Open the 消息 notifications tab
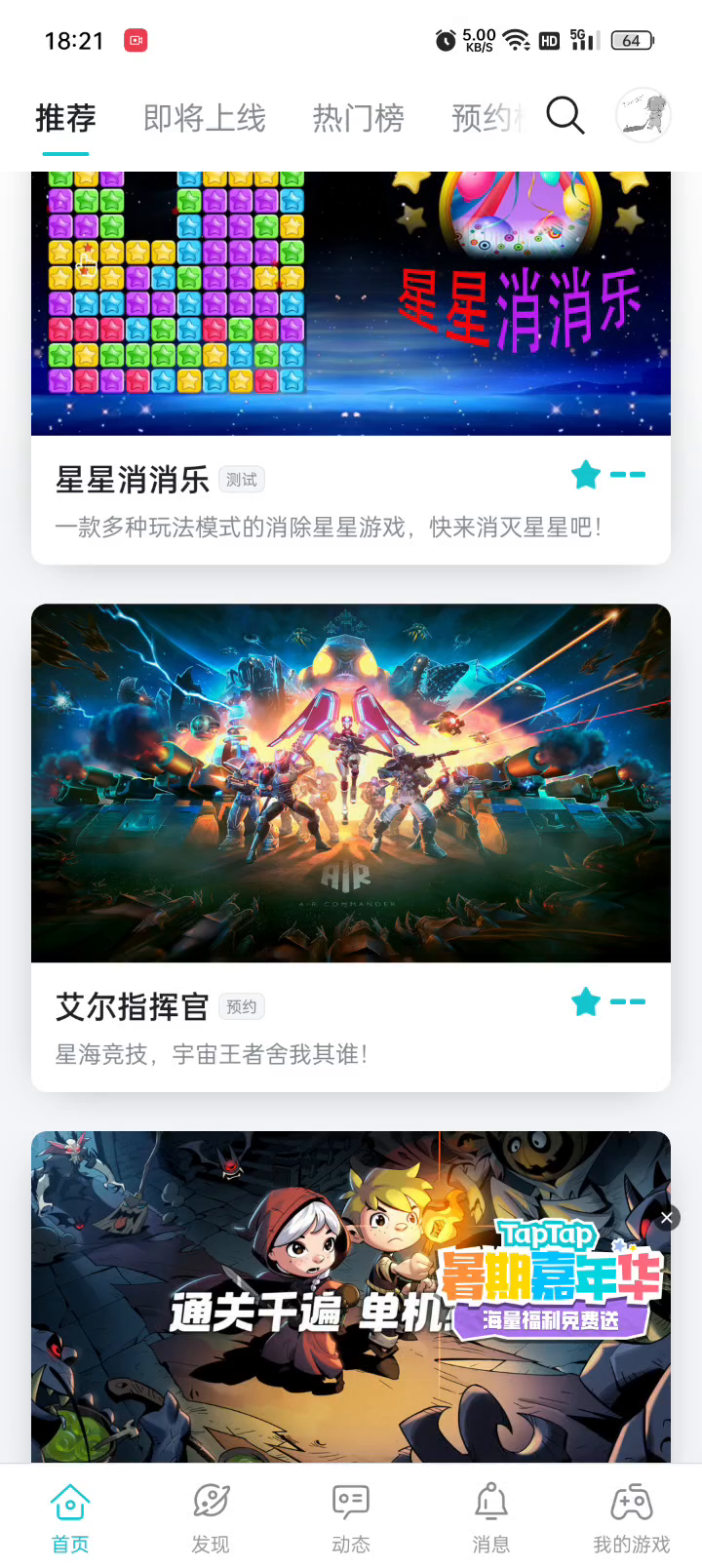 pos(491,1517)
